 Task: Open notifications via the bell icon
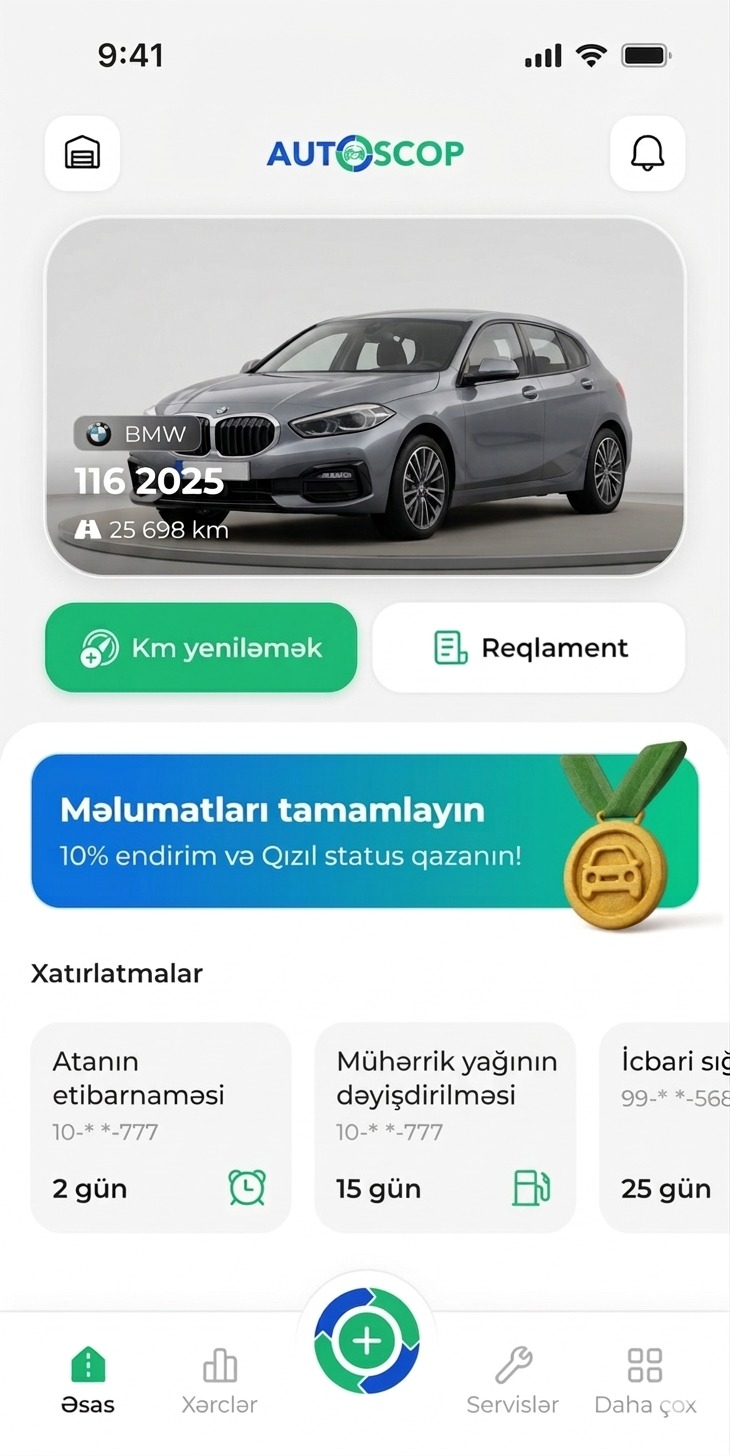[x=647, y=153]
